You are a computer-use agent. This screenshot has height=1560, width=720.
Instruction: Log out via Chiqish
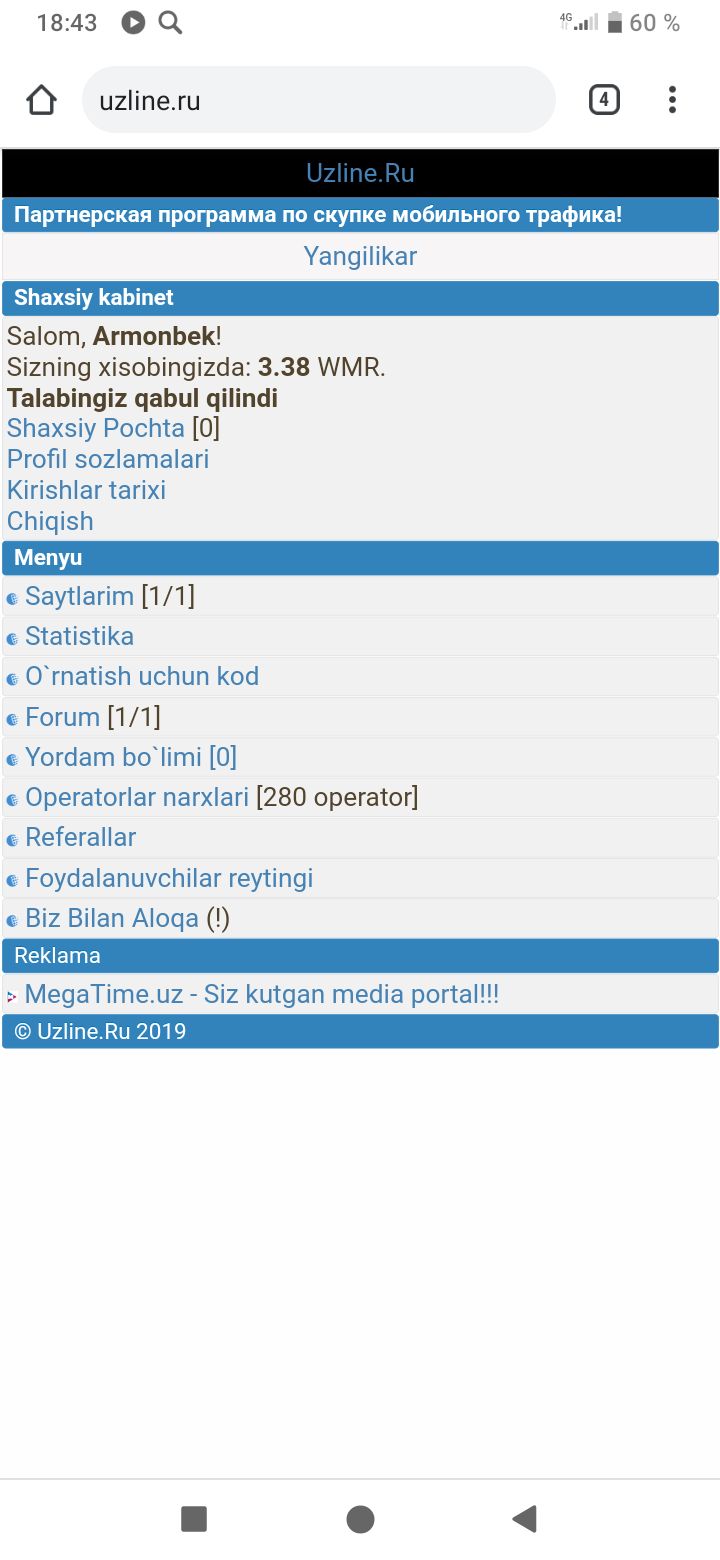[x=50, y=521]
